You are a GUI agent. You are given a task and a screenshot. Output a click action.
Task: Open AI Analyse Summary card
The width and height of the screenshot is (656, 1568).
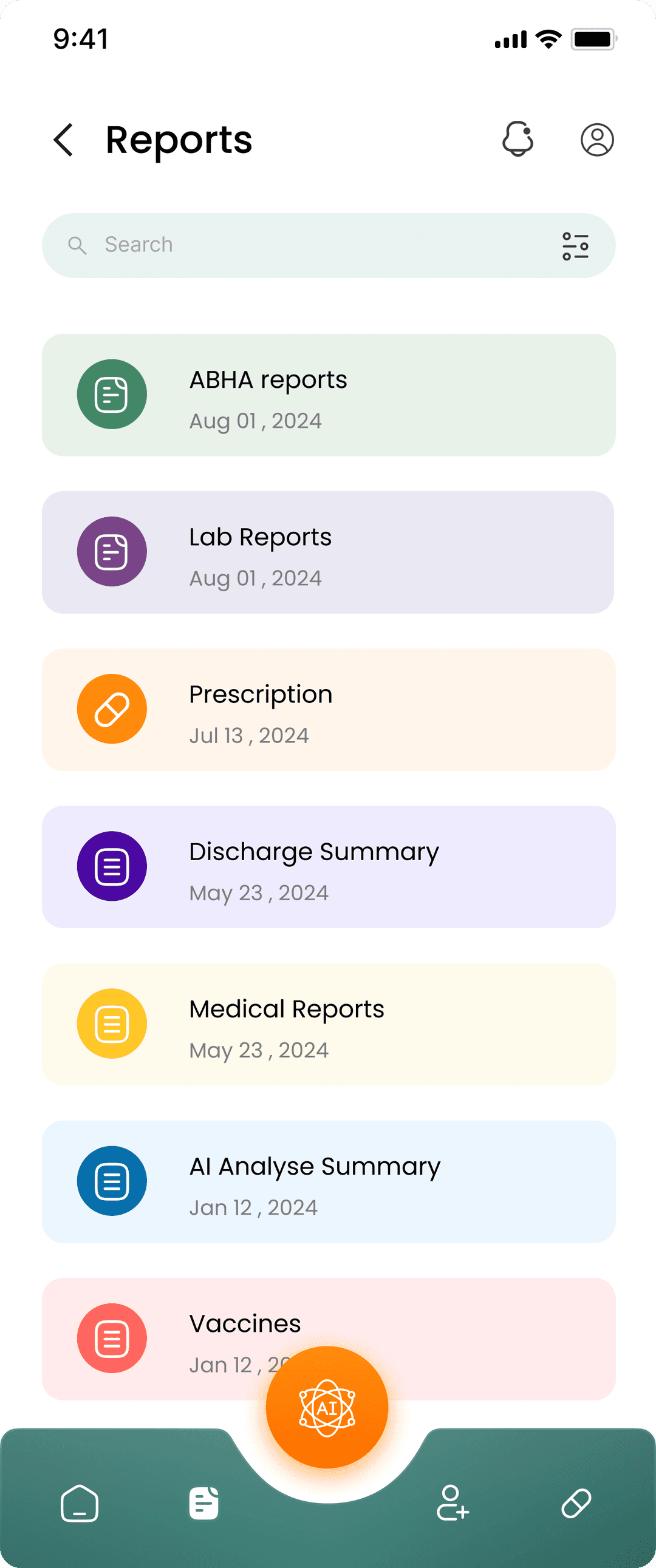point(329,1181)
